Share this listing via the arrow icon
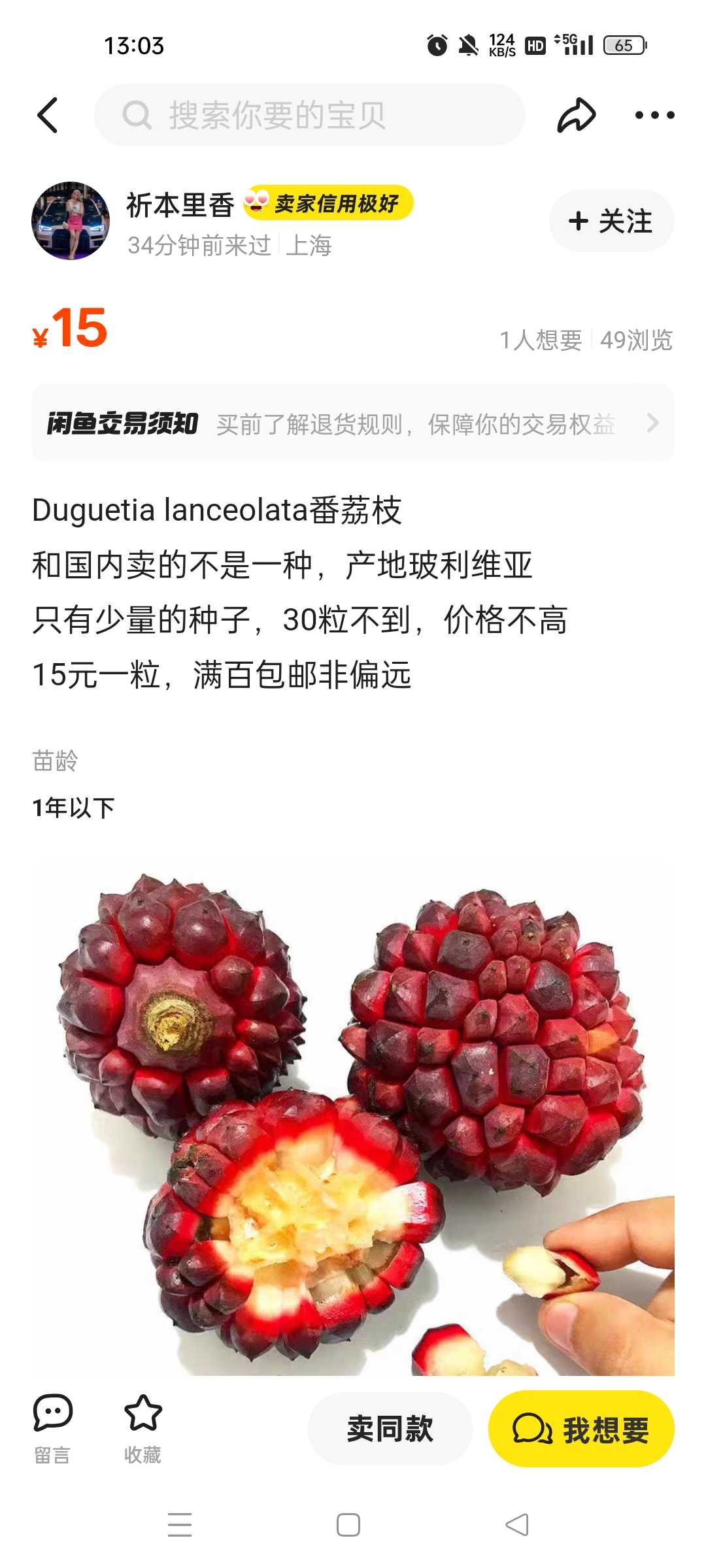 576,115
